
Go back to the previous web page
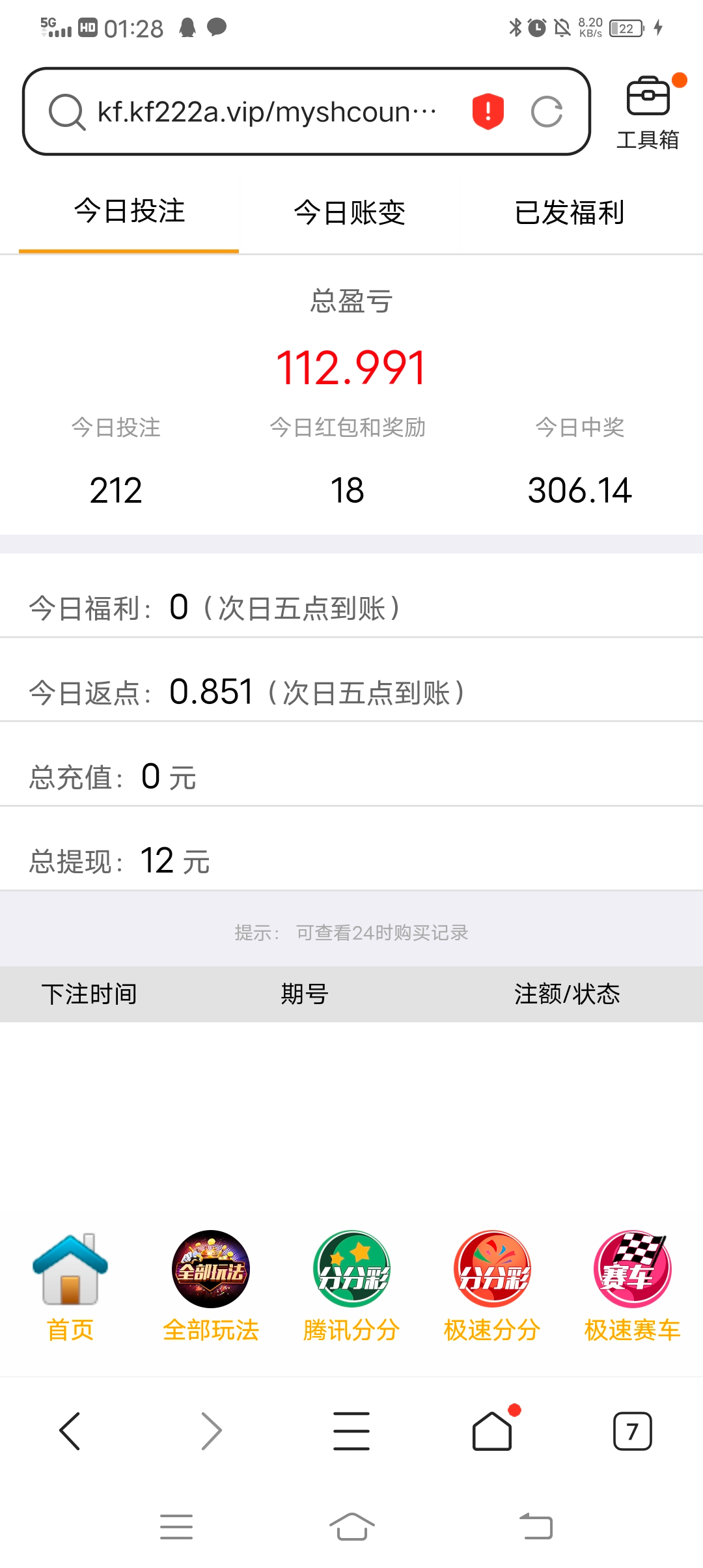[x=70, y=1431]
